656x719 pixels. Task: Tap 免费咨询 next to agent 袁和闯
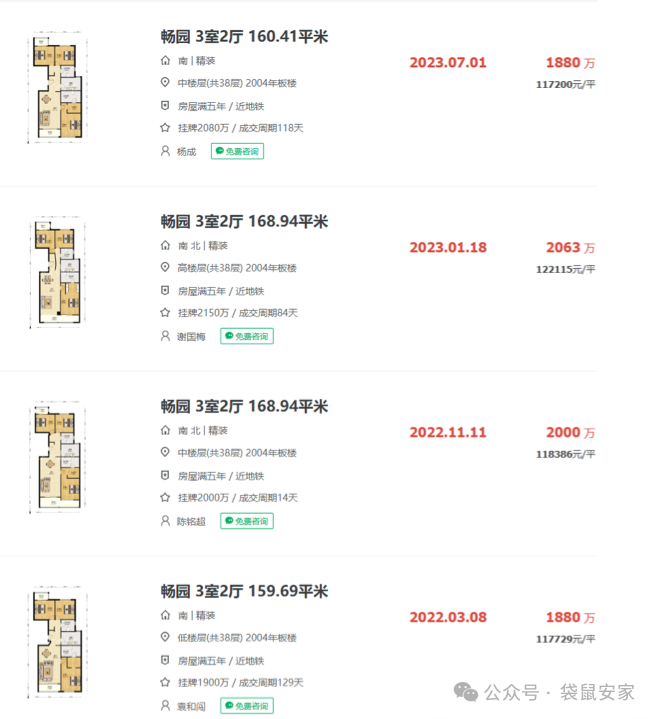(246, 706)
